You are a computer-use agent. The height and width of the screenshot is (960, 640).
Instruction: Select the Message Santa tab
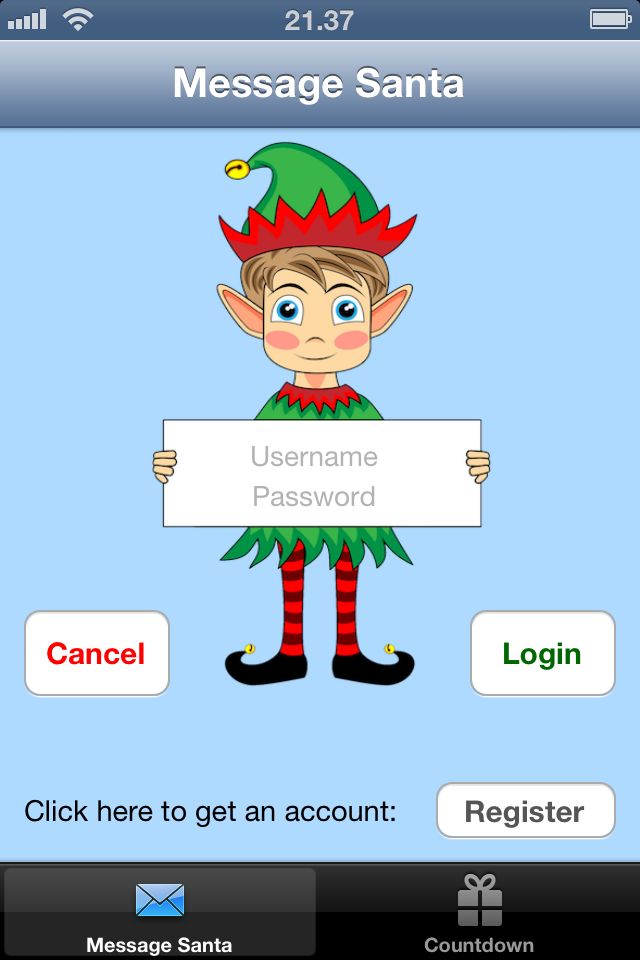[x=160, y=912]
